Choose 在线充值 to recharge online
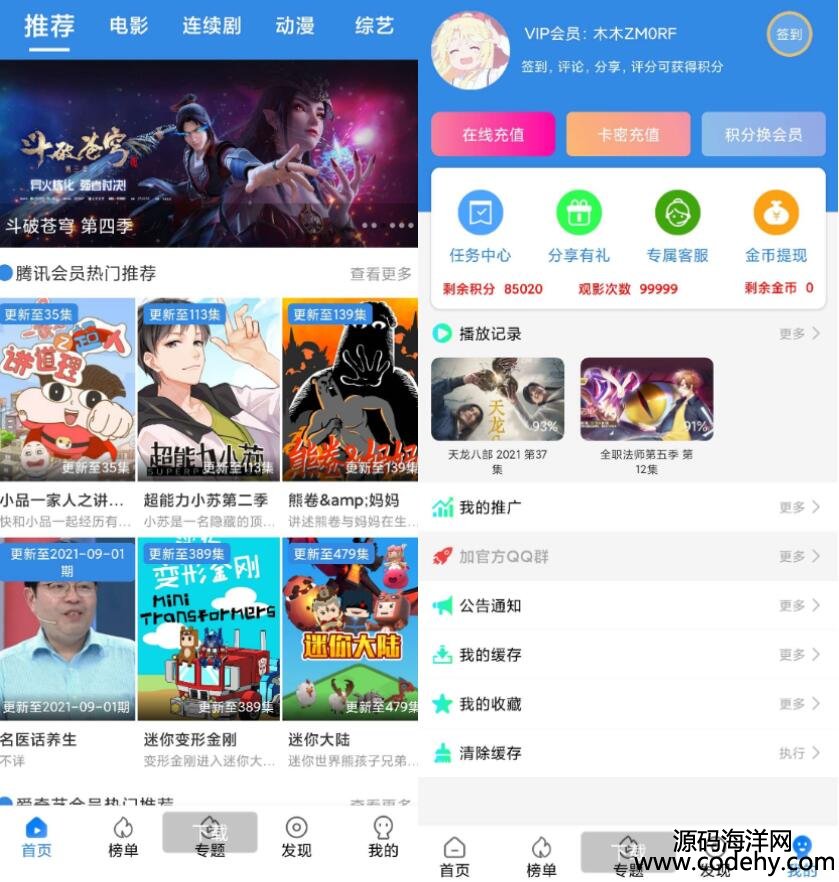Image resolution: width=839 pixels, height=882 pixels. point(493,134)
